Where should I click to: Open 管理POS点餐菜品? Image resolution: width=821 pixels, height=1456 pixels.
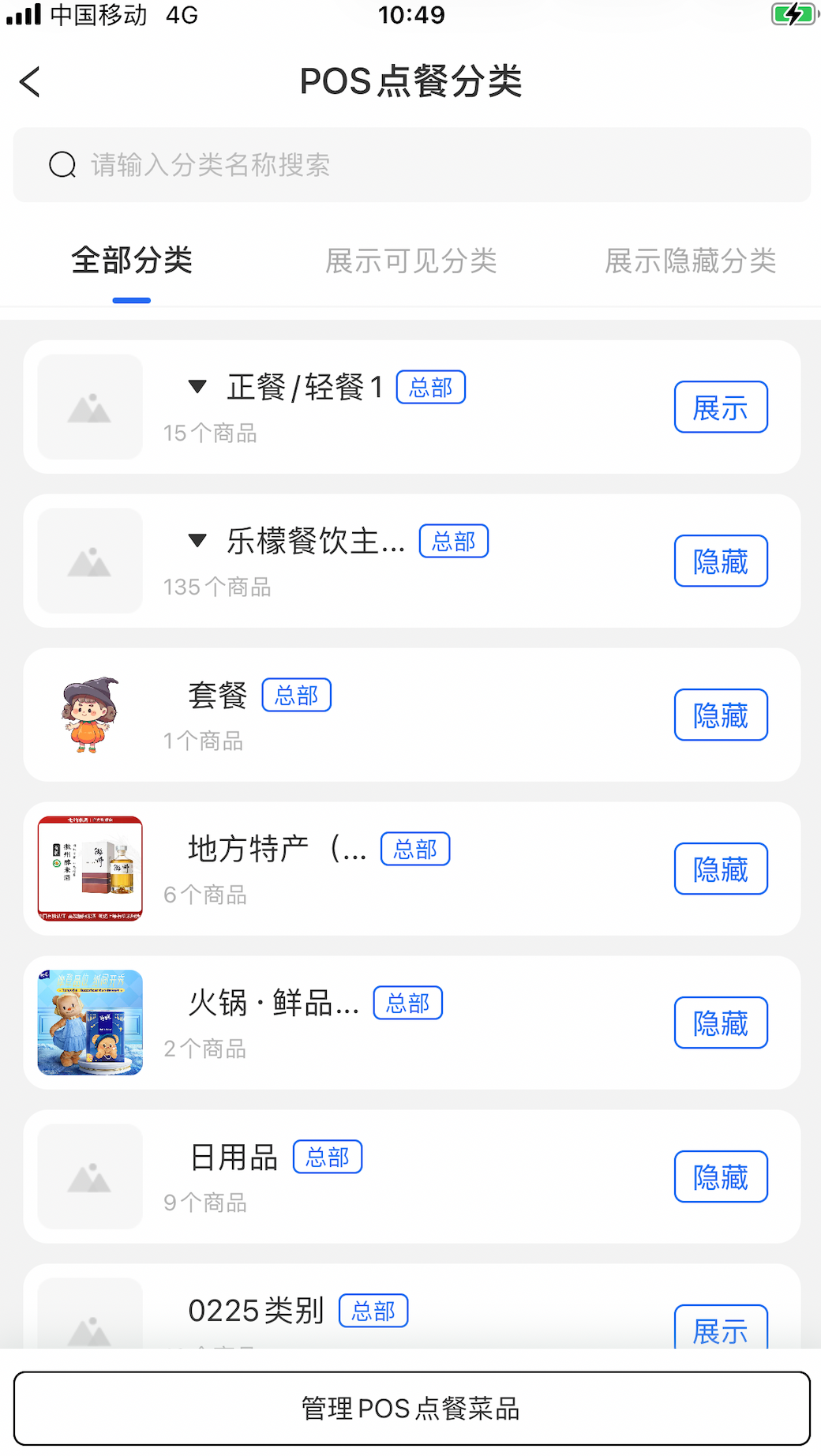(410, 1409)
